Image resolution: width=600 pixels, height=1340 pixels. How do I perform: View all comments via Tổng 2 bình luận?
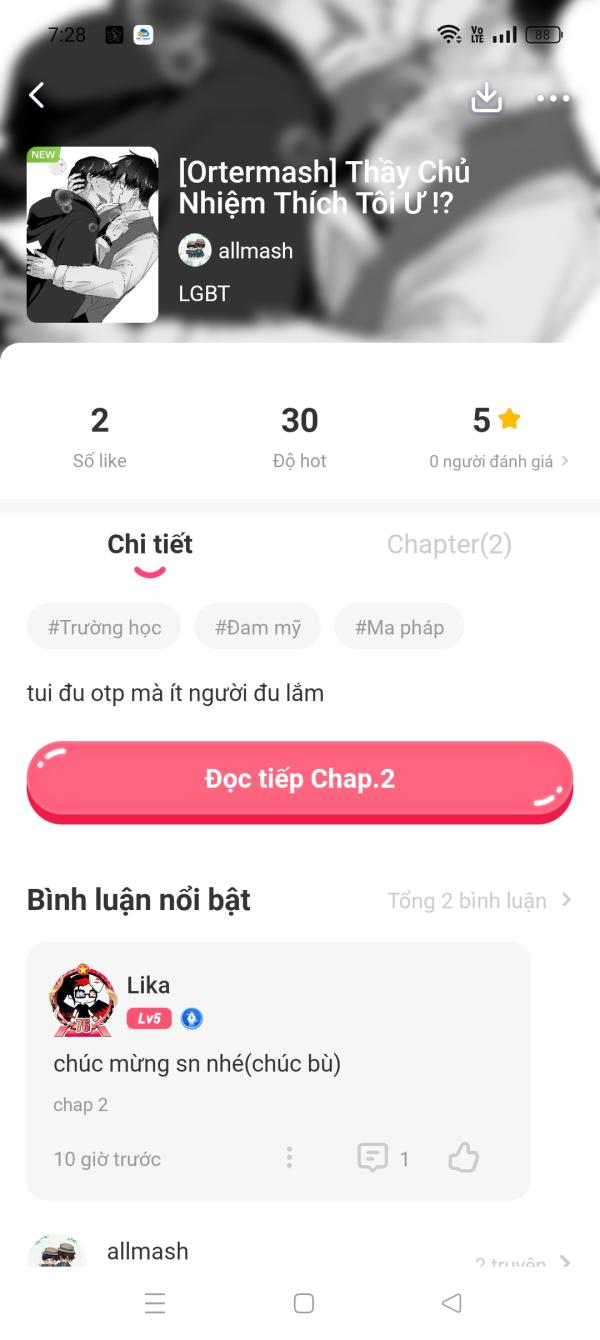point(478,901)
